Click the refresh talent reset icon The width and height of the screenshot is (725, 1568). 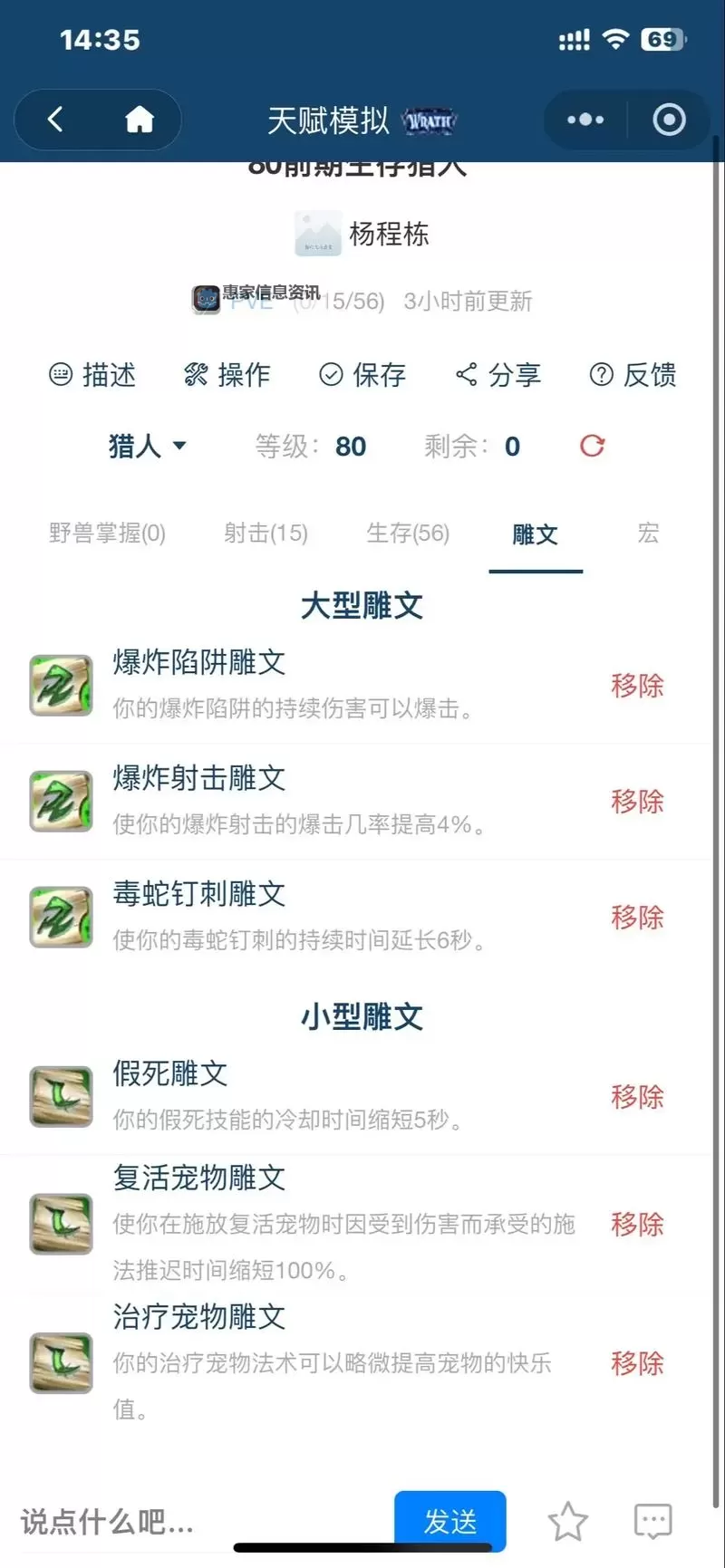pyautogui.click(x=591, y=446)
